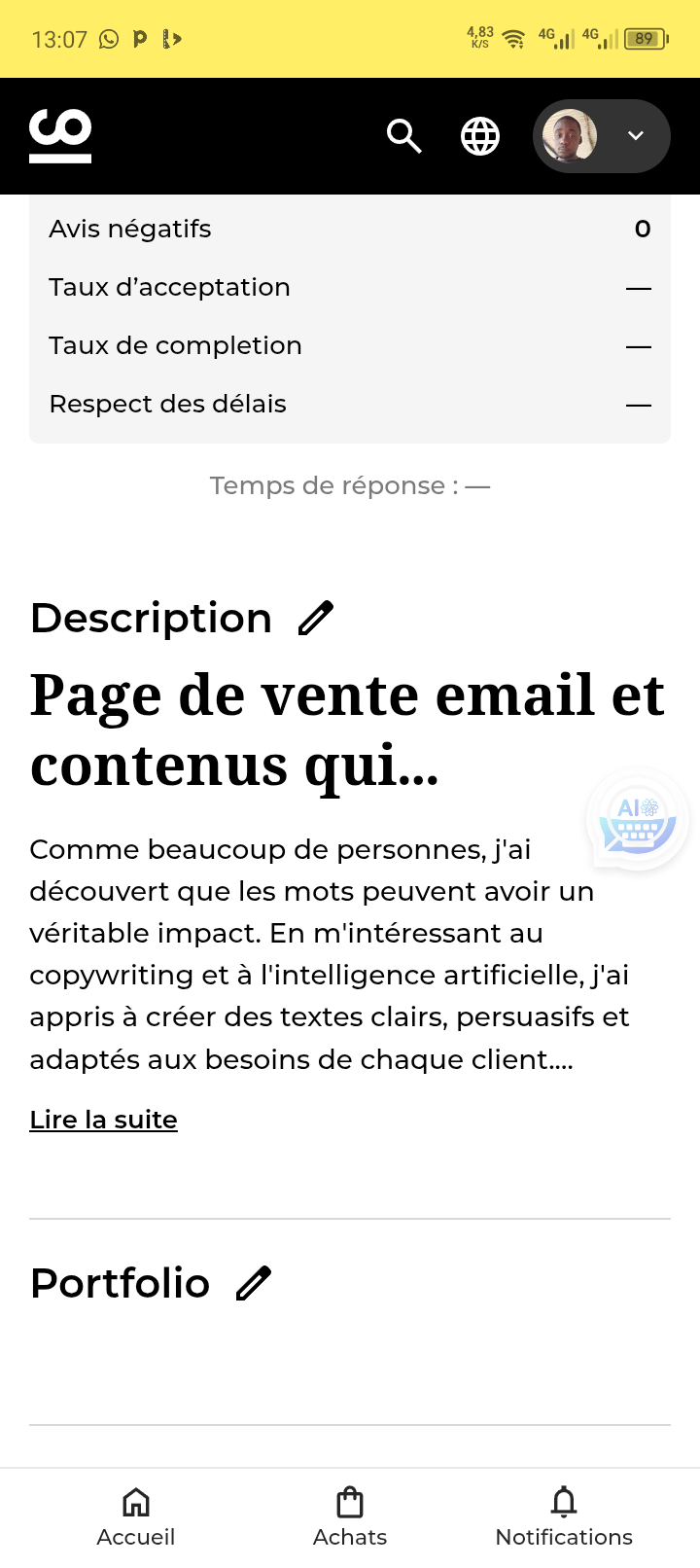
Task: Tap the floating AI keyboard assistant bubble
Action: [x=637, y=821]
